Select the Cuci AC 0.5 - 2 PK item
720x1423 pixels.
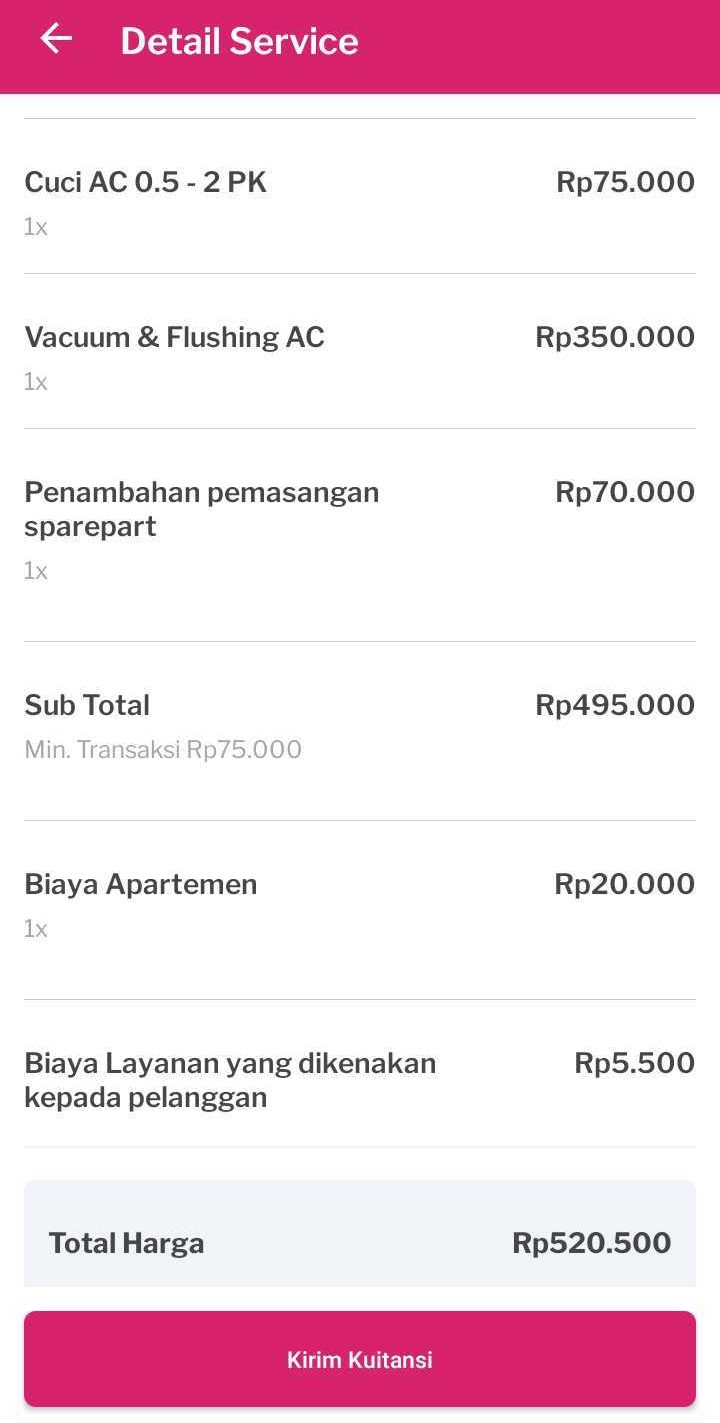144,182
